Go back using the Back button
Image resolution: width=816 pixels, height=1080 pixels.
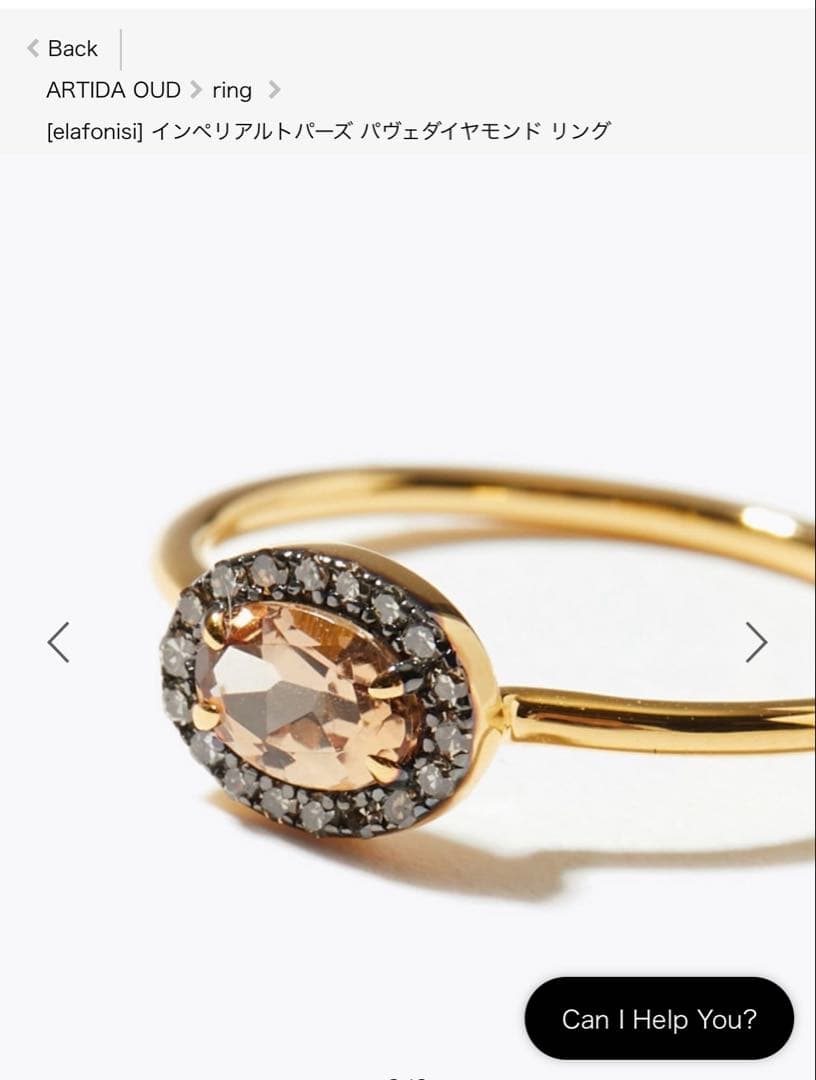click(63, 48)
